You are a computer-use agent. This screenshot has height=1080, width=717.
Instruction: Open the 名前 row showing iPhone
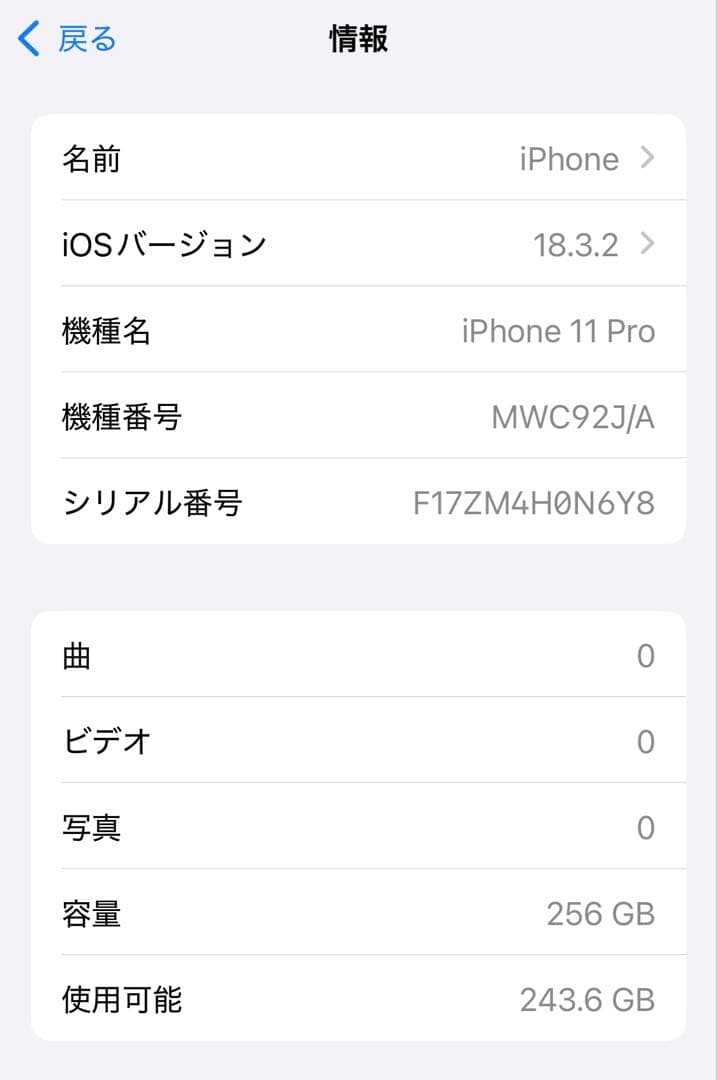click(358, 158)
